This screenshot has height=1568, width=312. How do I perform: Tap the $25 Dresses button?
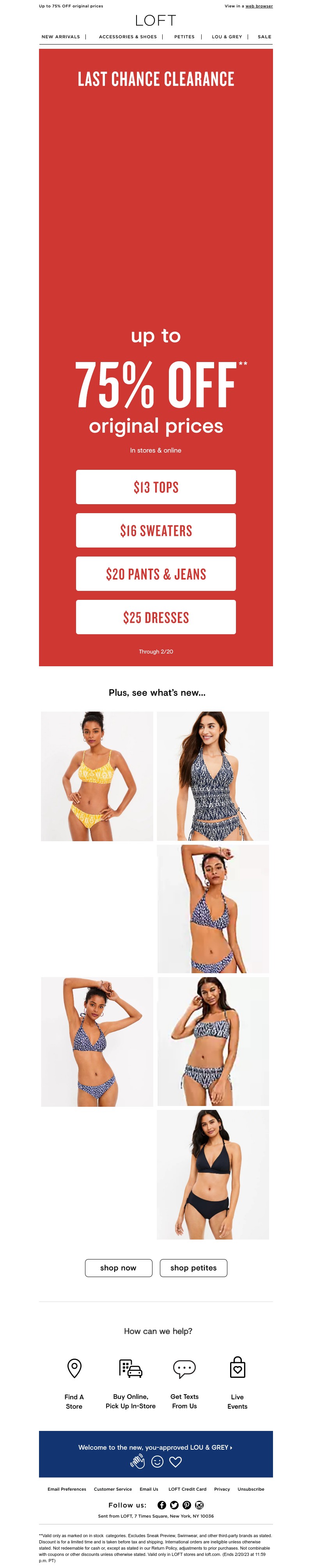[156, 617]
